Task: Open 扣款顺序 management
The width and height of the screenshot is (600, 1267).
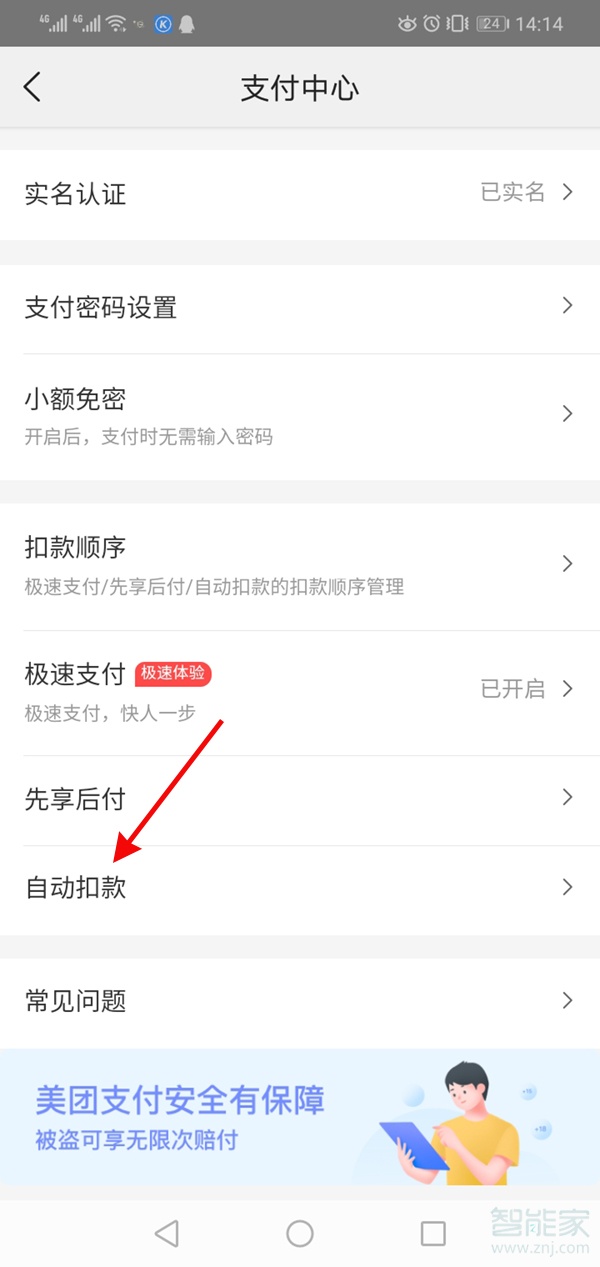Action: pos(300,564)
